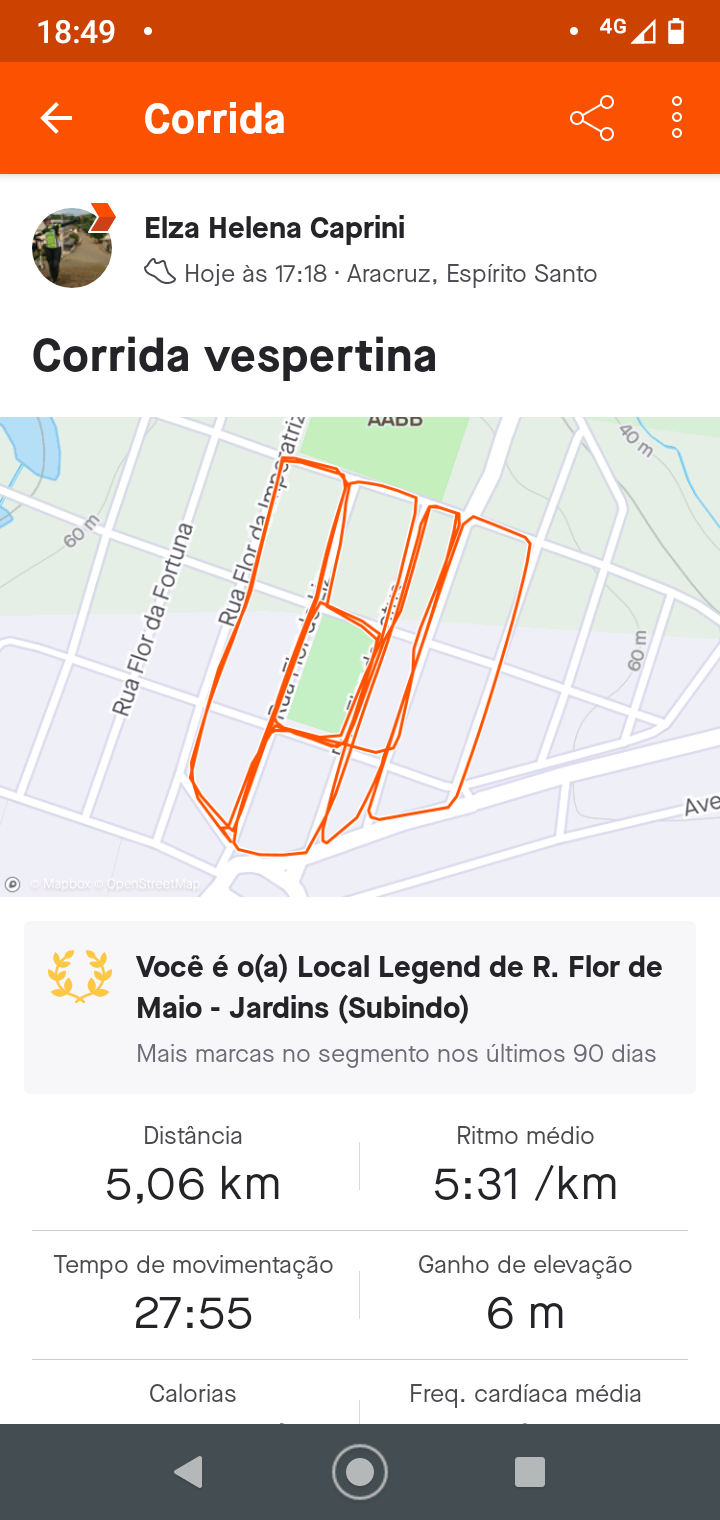720x1520 pixels.
Task: Open Elza Helena Caprini's profile picture
Action: coord(73,247)
